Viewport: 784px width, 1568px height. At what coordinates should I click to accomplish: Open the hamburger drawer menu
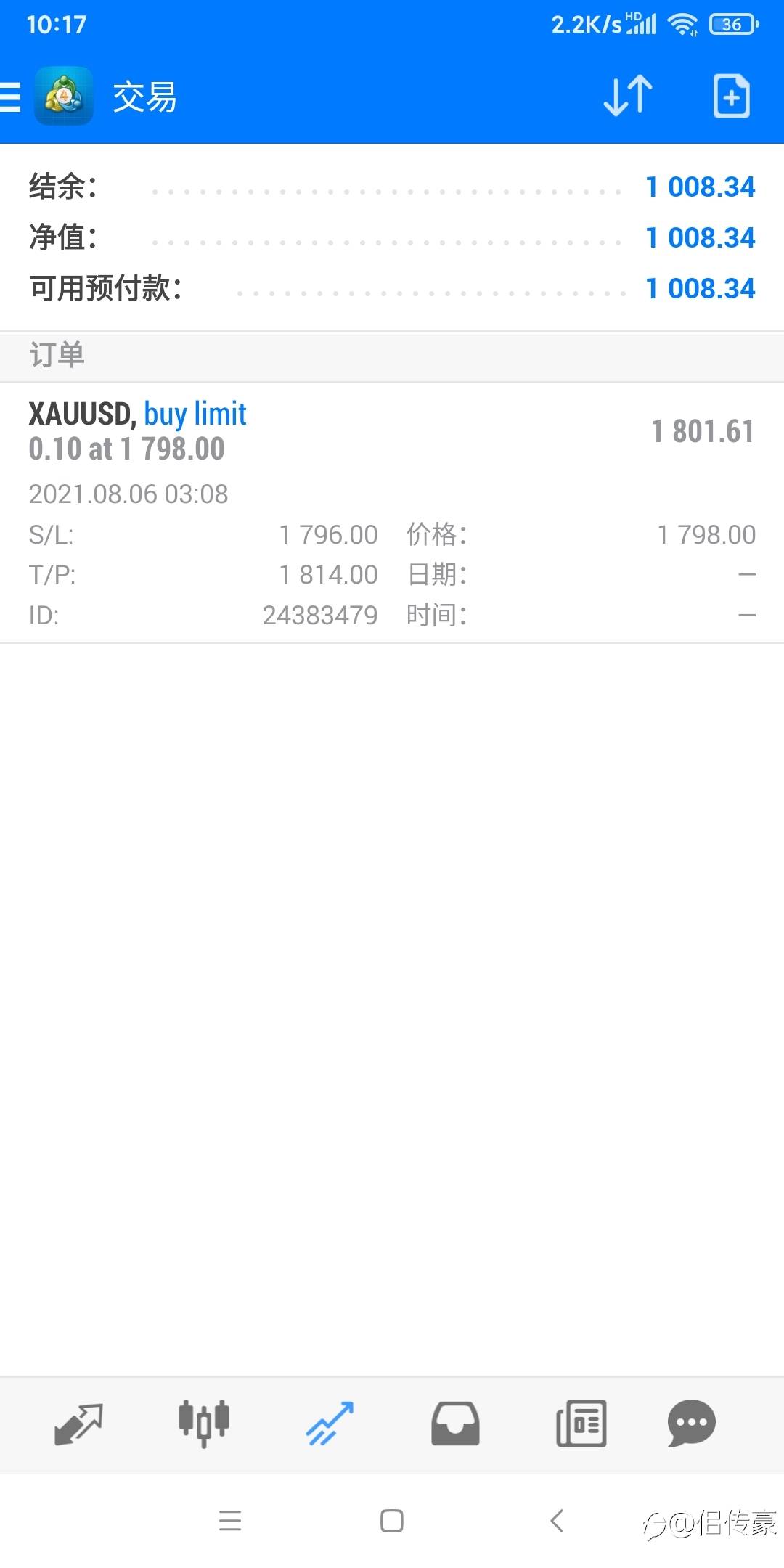[x=9, y=97]
